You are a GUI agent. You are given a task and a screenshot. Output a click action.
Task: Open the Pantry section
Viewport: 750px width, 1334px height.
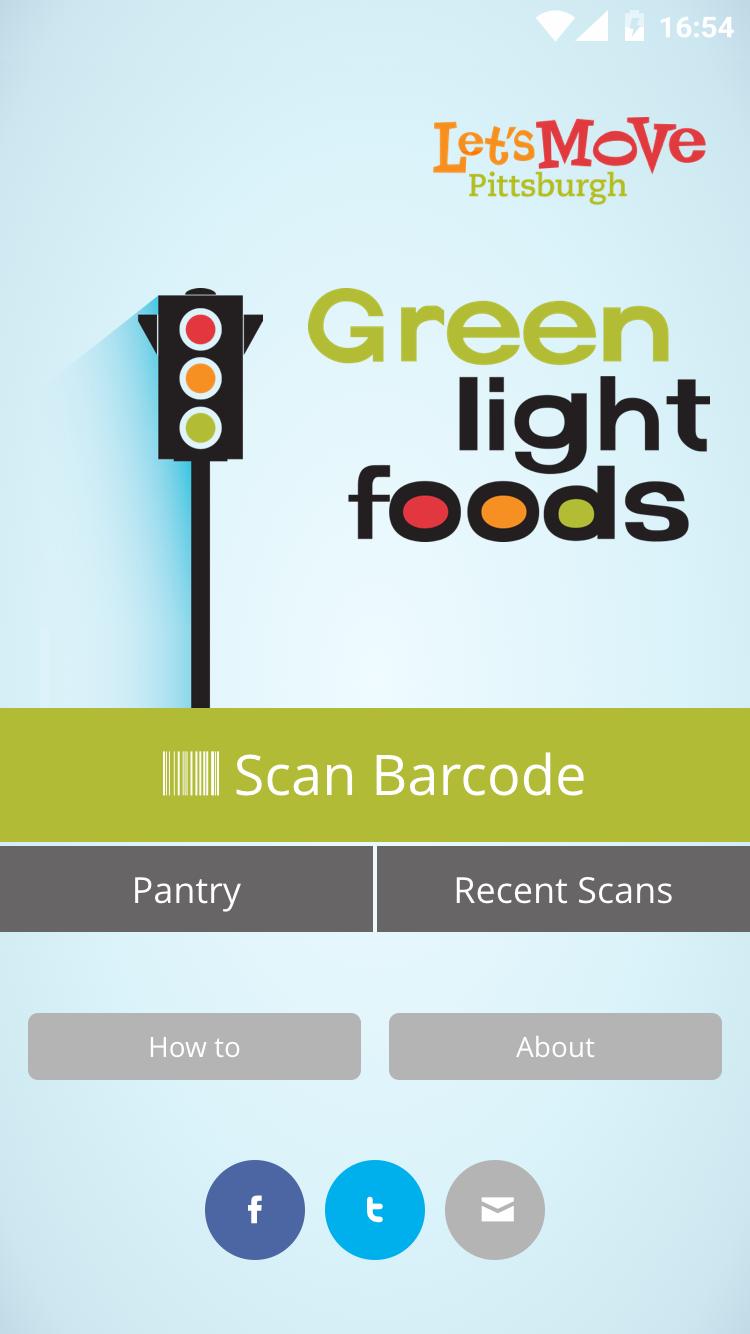tap(186, 889)
